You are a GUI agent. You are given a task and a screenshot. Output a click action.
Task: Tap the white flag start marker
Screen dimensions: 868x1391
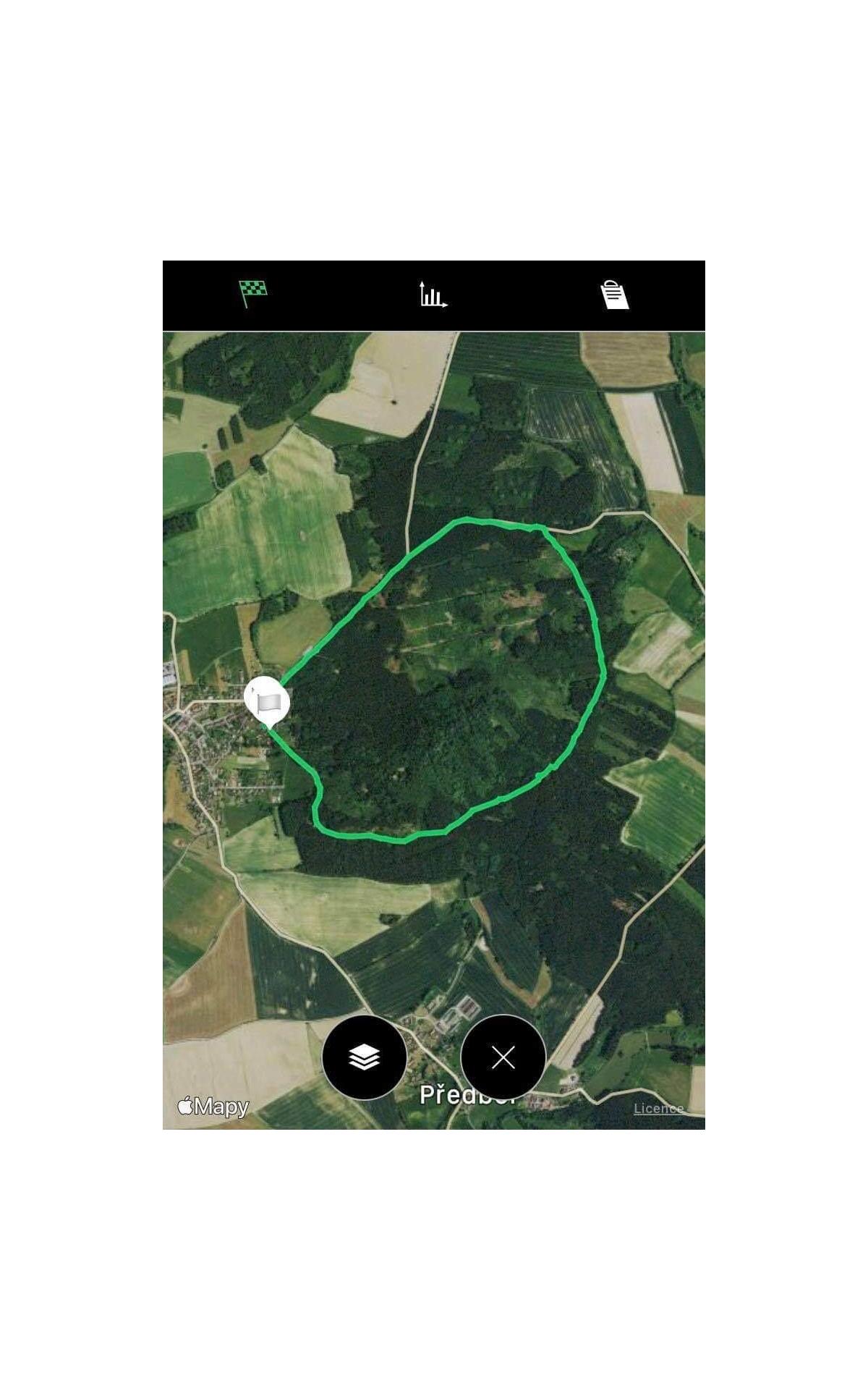pos(268,702)
